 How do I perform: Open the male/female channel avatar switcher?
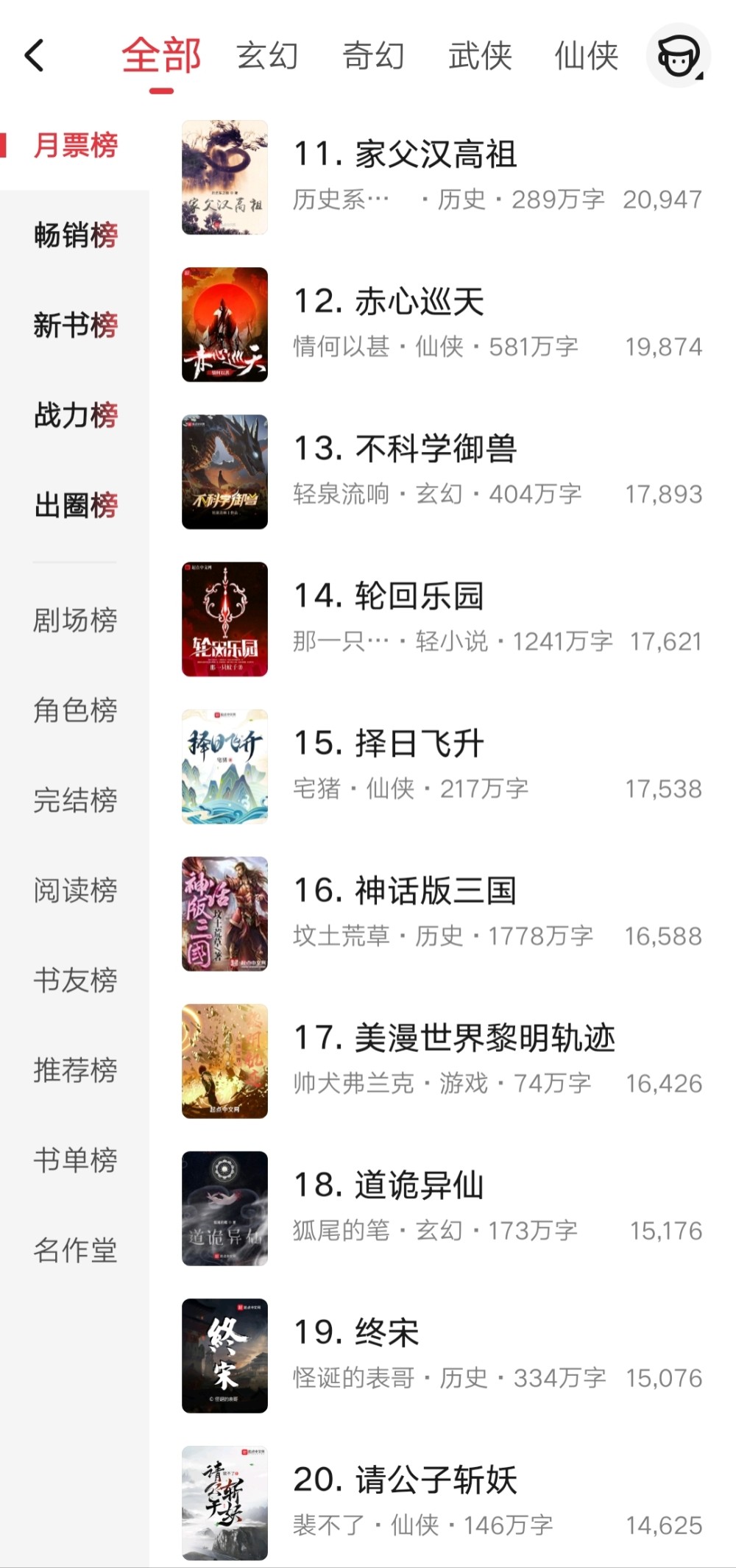pyautogui.click(x=678, y=56)
